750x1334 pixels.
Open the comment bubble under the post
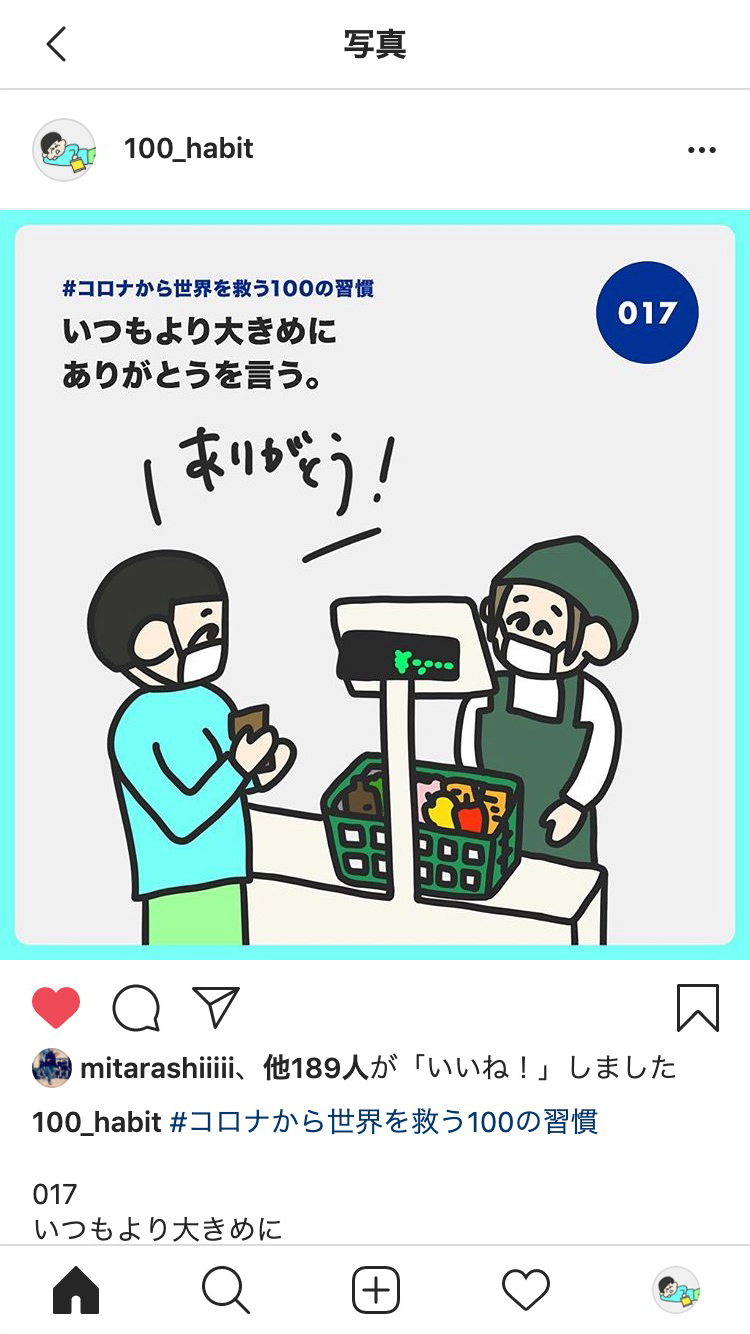click(x=136, y=1007)
